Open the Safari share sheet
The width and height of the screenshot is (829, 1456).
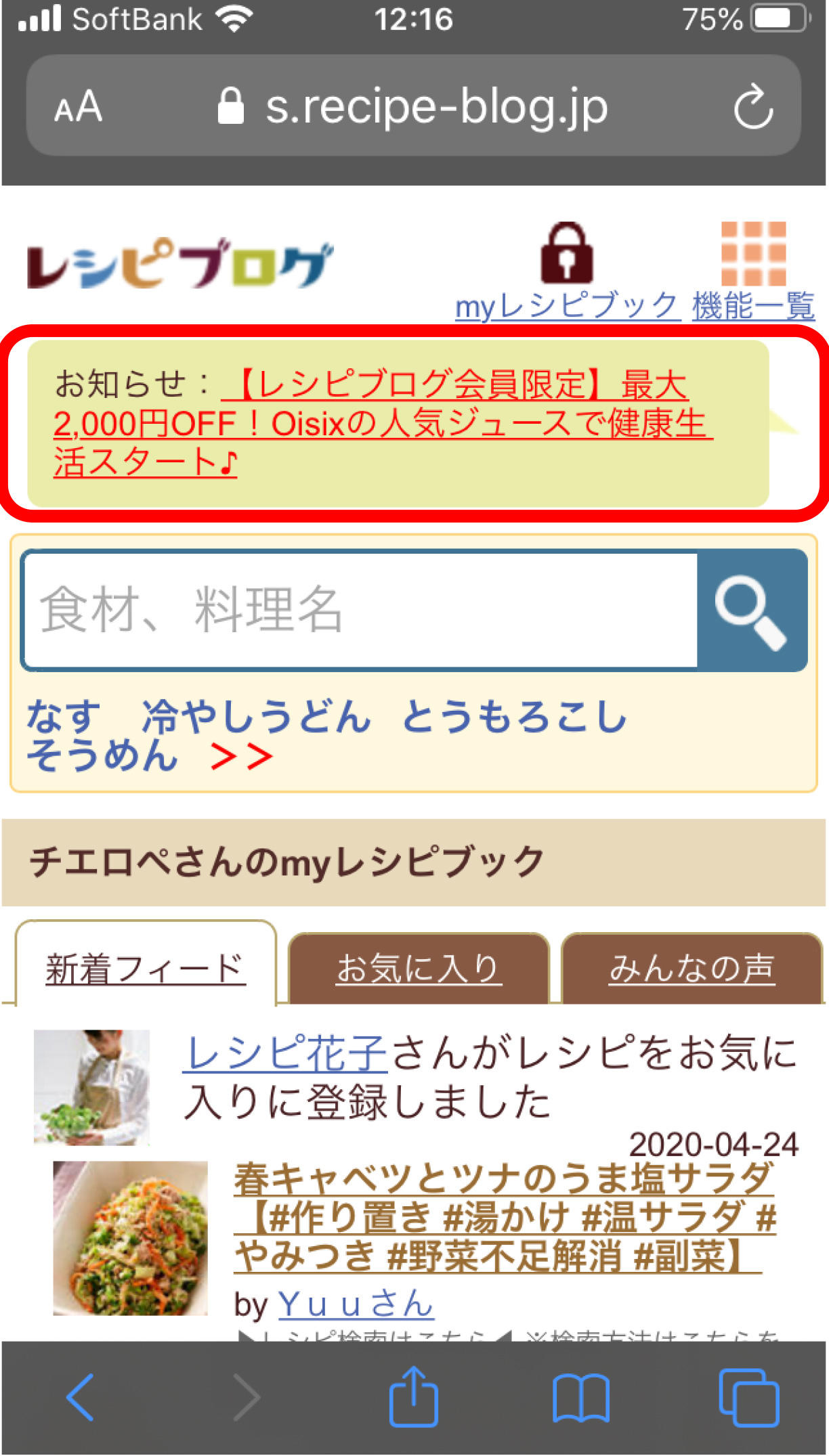[x=414, y=1397]
